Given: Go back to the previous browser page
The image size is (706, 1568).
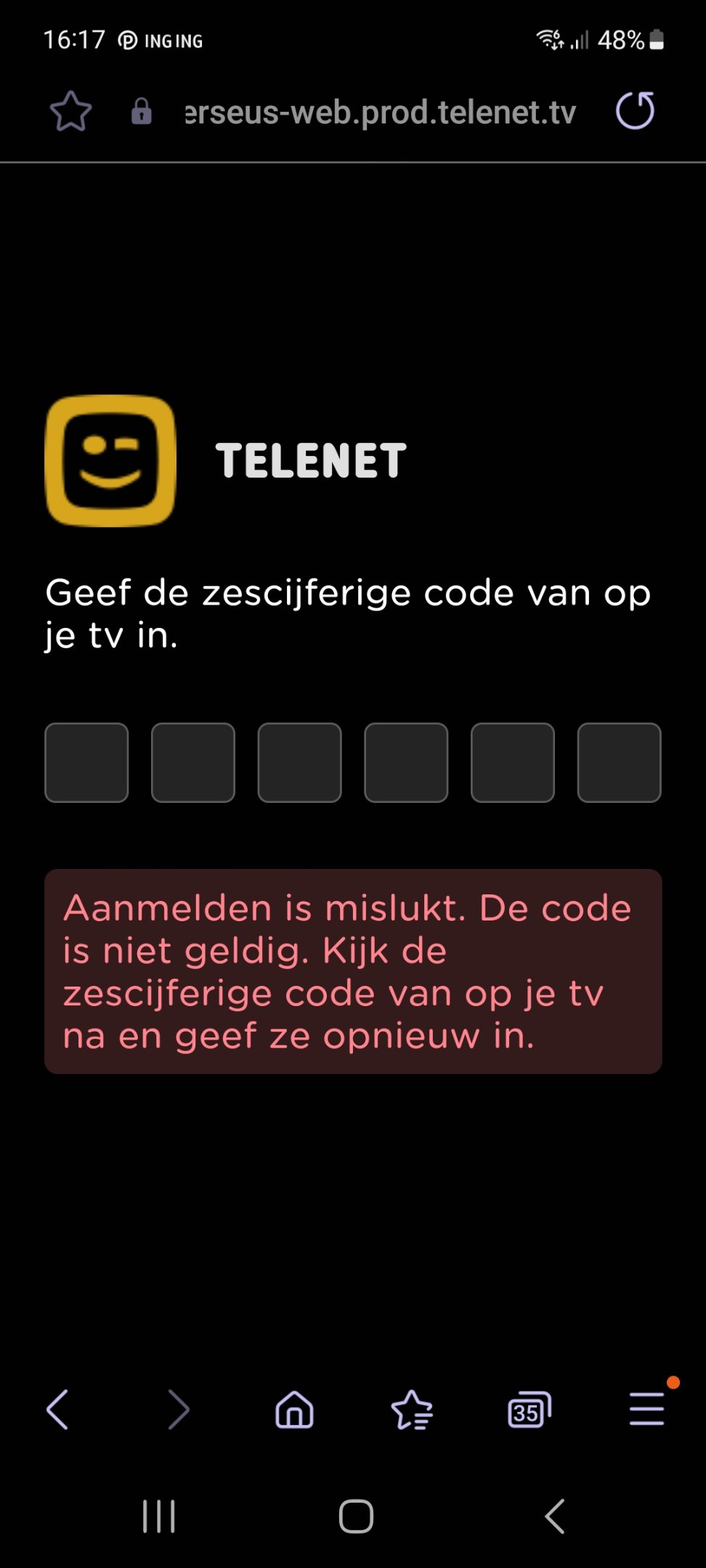Looking at the screenshot, I should (57, 1410).
